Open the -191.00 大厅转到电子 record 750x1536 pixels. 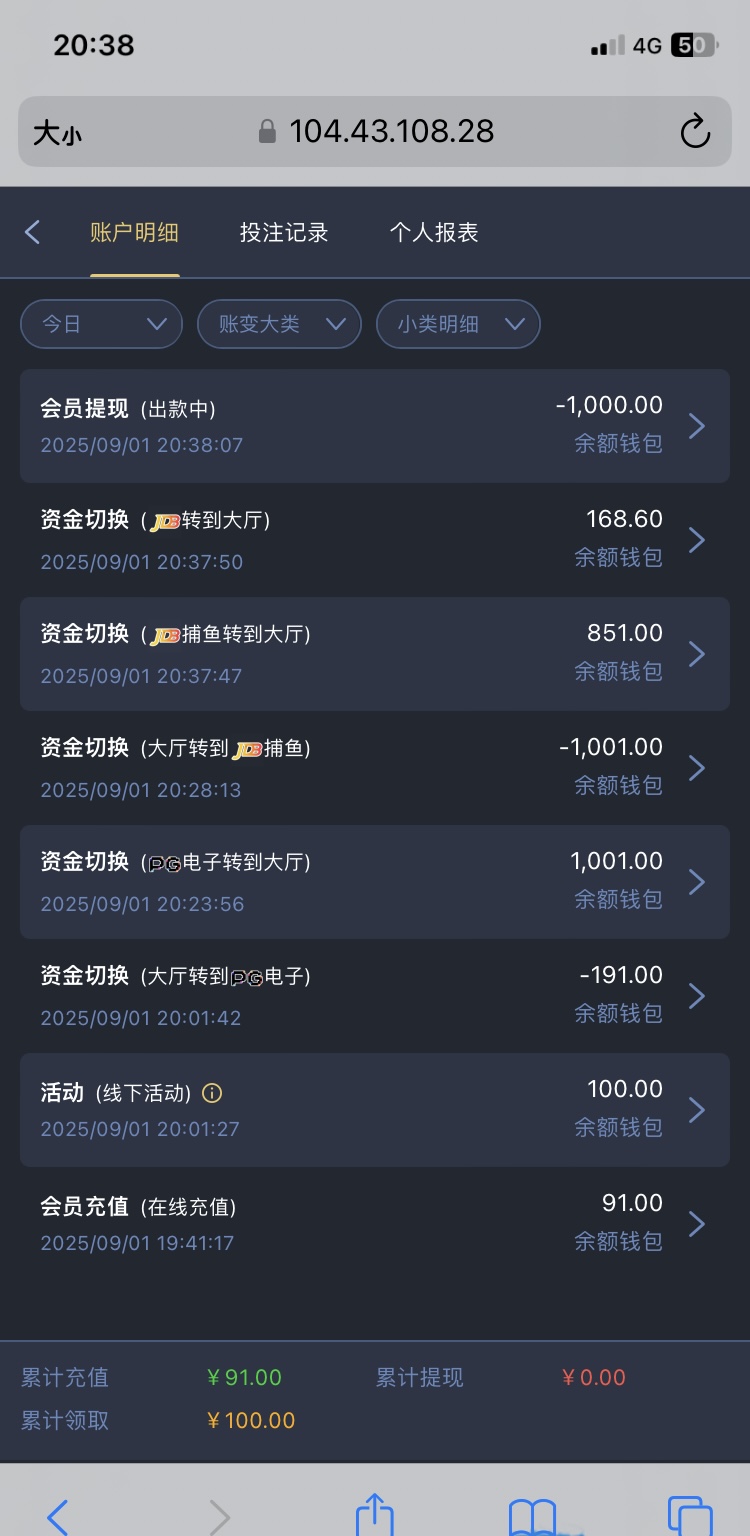tap(375, 996)
